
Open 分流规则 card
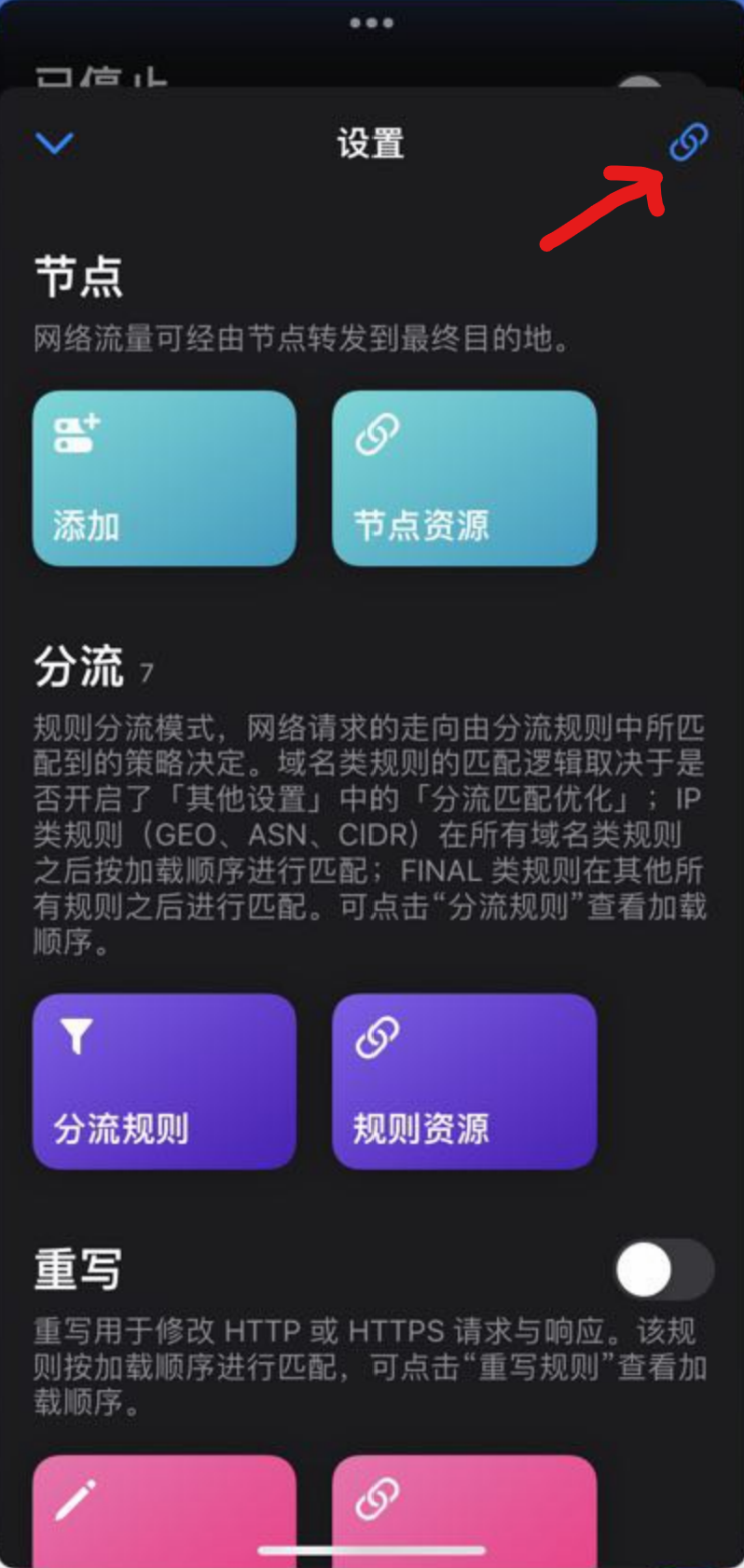[165, 1081]
